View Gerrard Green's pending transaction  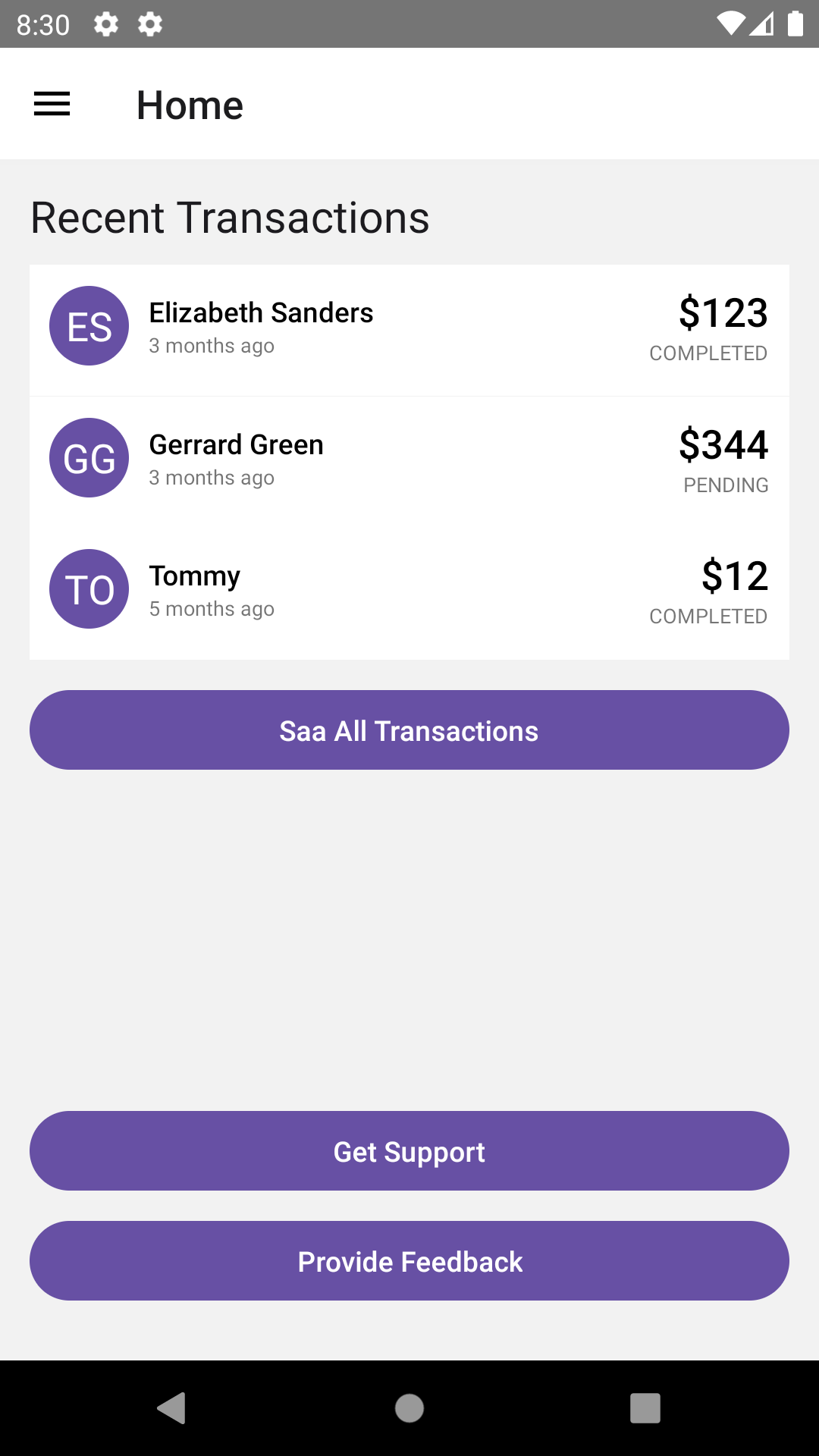[x=409, y=461]
